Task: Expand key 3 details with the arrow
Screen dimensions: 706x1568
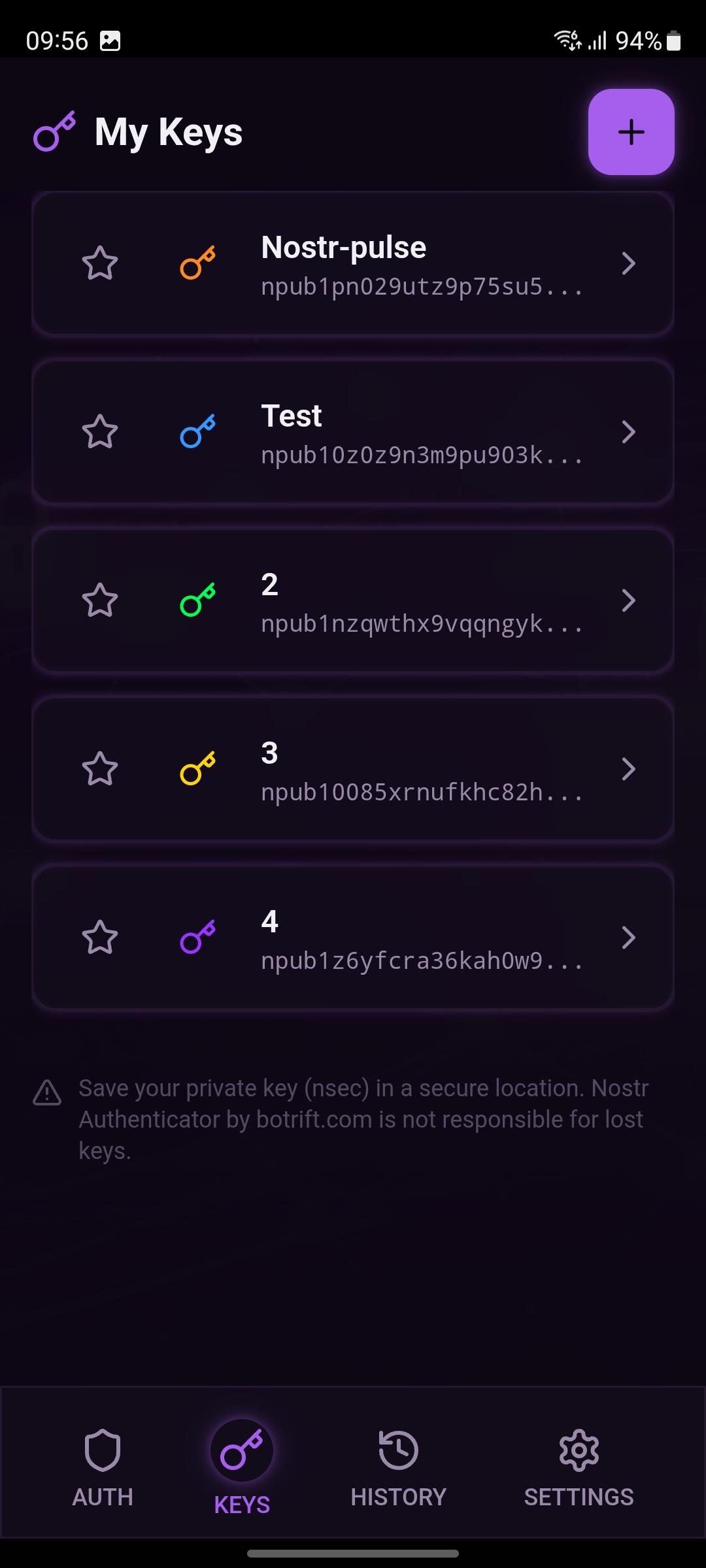Action: tap(629, 768)
